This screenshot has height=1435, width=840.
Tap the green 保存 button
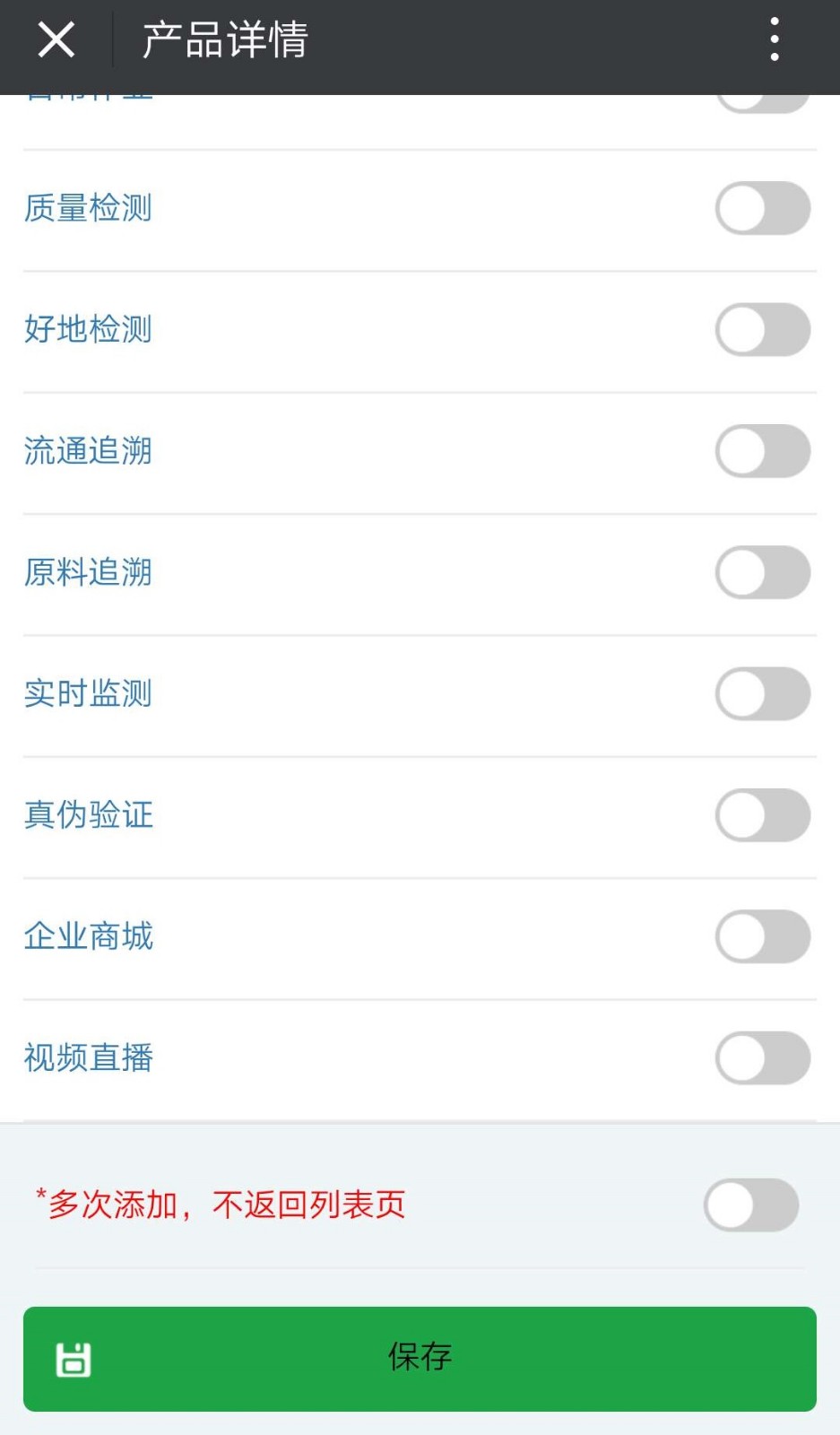[x=420, y=1359]
